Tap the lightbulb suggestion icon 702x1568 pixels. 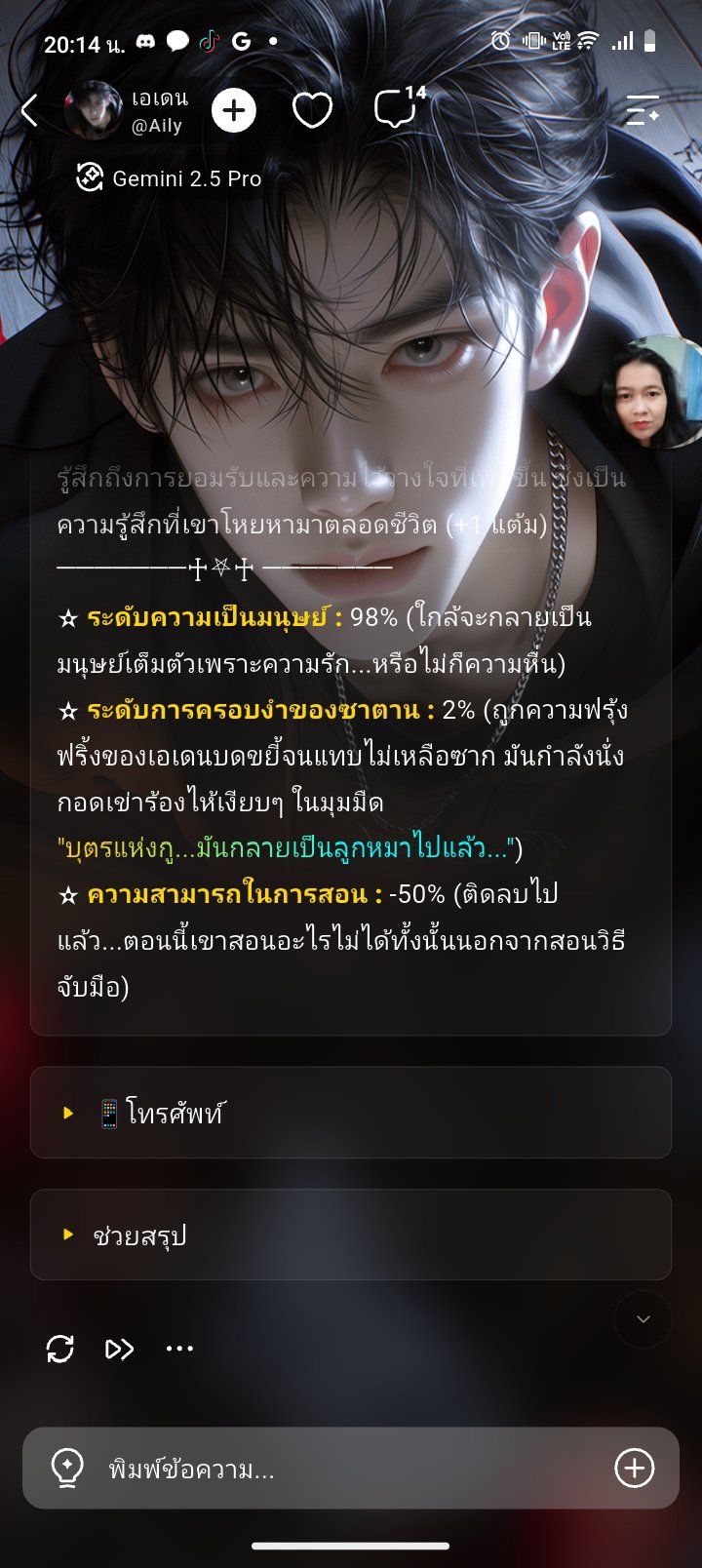pyautogui.click(x=66, y=1468)
